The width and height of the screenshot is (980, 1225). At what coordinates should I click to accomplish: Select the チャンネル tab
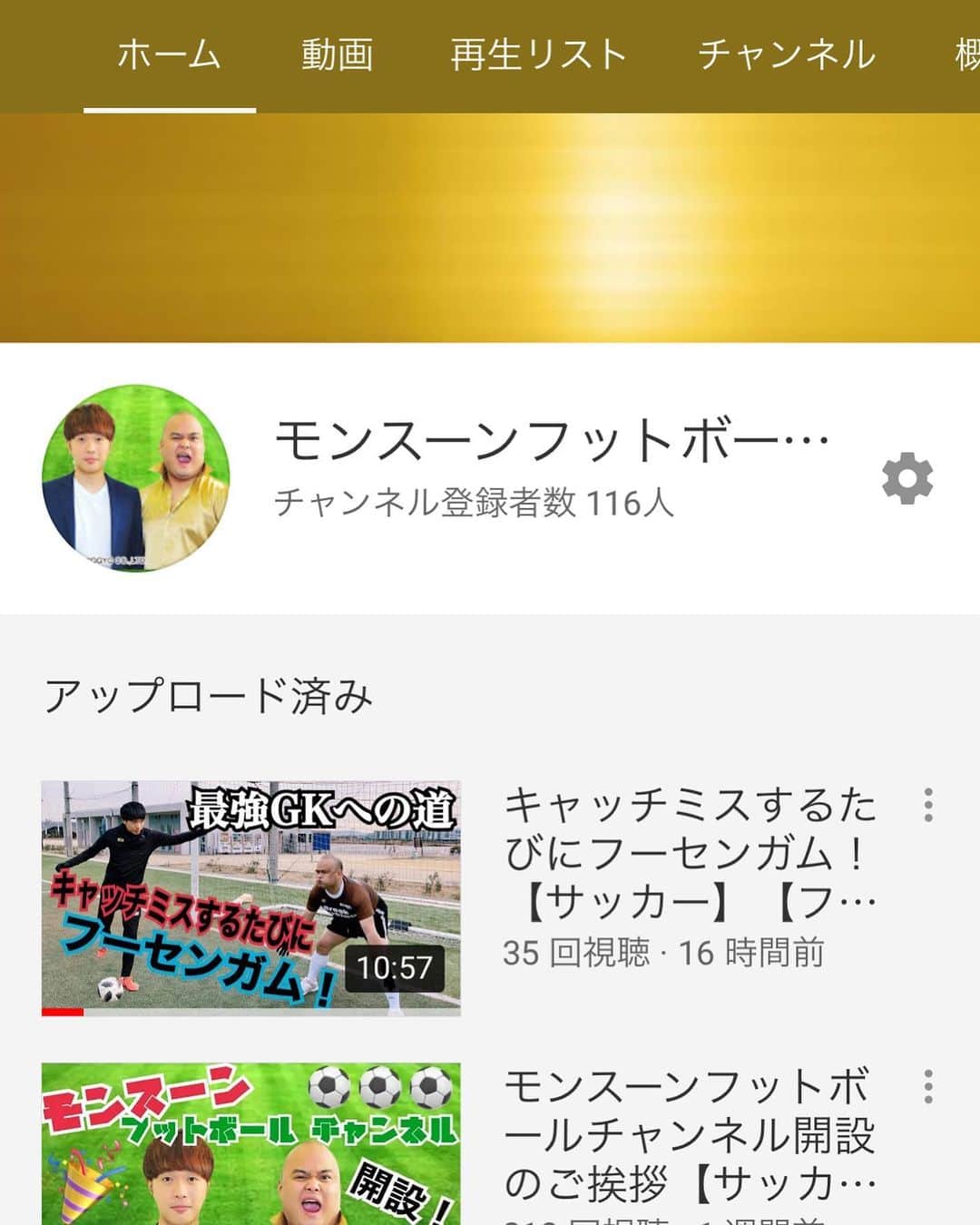click(x=786, y=56)
